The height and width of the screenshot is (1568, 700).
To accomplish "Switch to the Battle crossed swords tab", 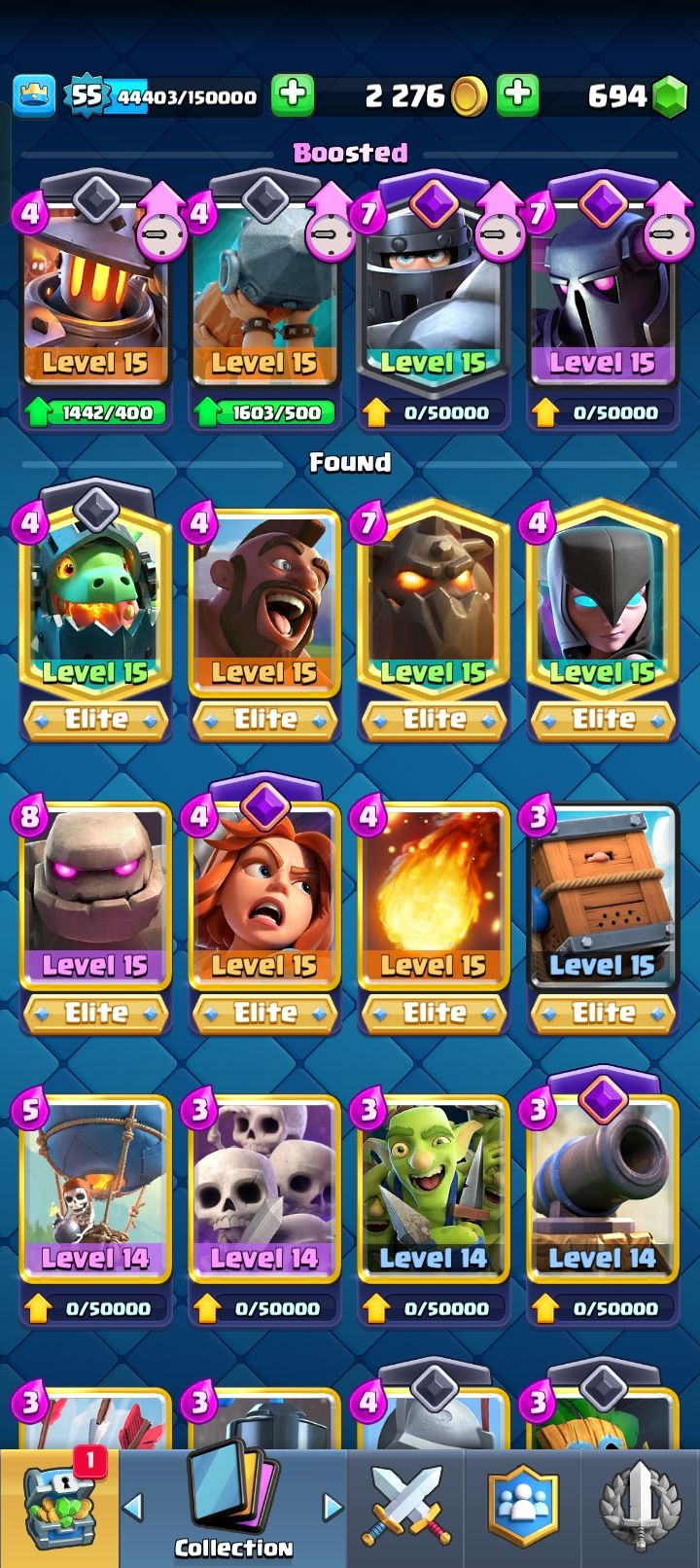I will tap(406, 1508).
